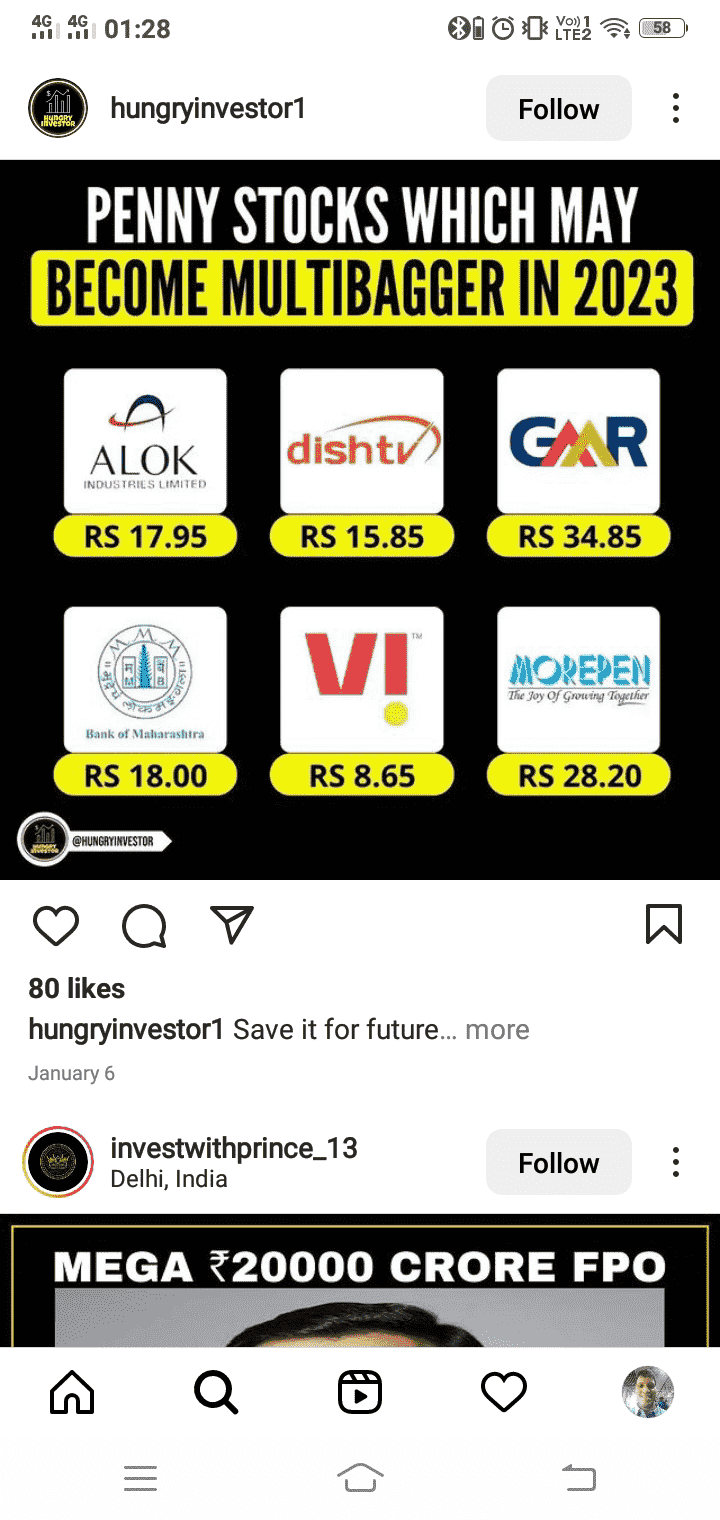
Task: Open the penny stocks post image
Action: coord(360,520)
